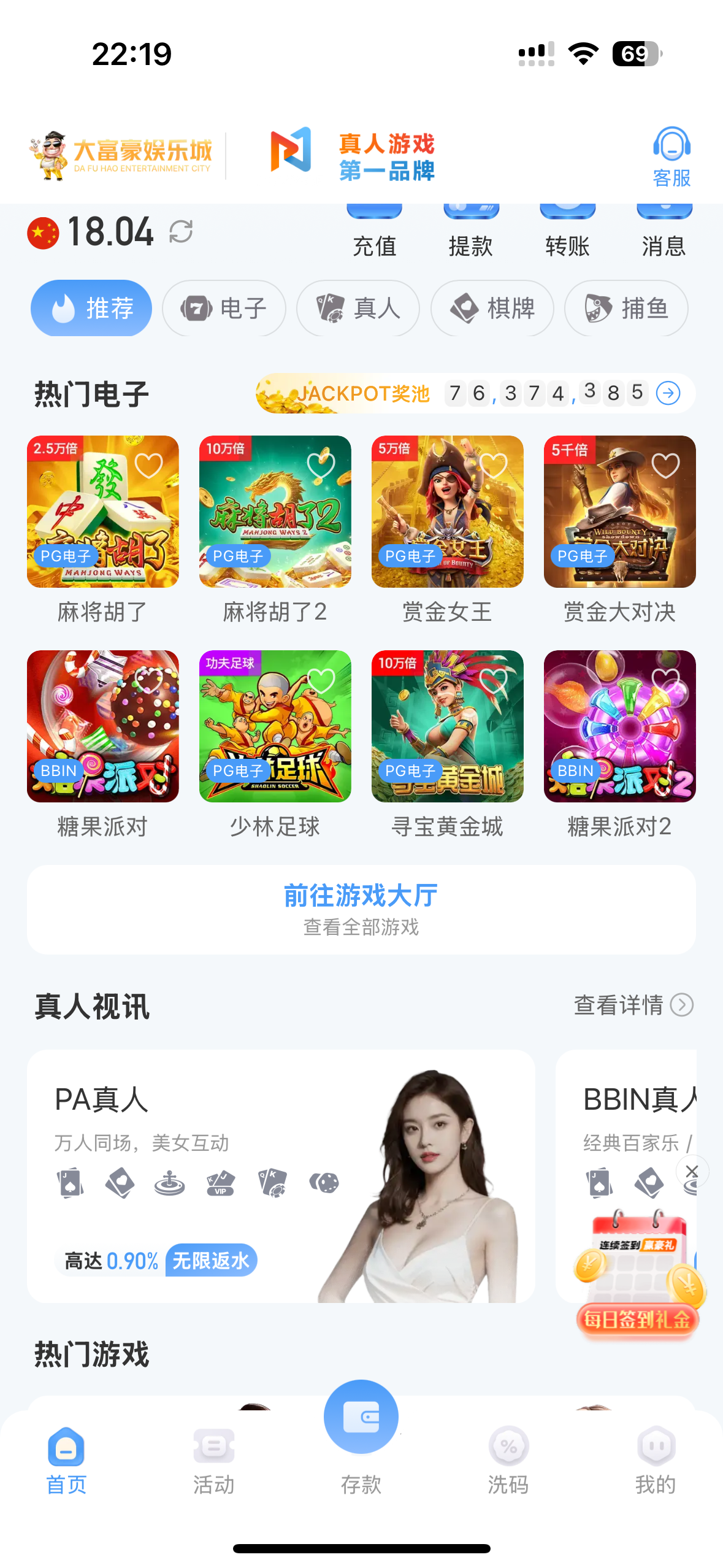Image resolution: width=723 pixels, height=1568 pixels.
Task: Open the PA真人 live casino card
Action: [x=281, y=1176]
